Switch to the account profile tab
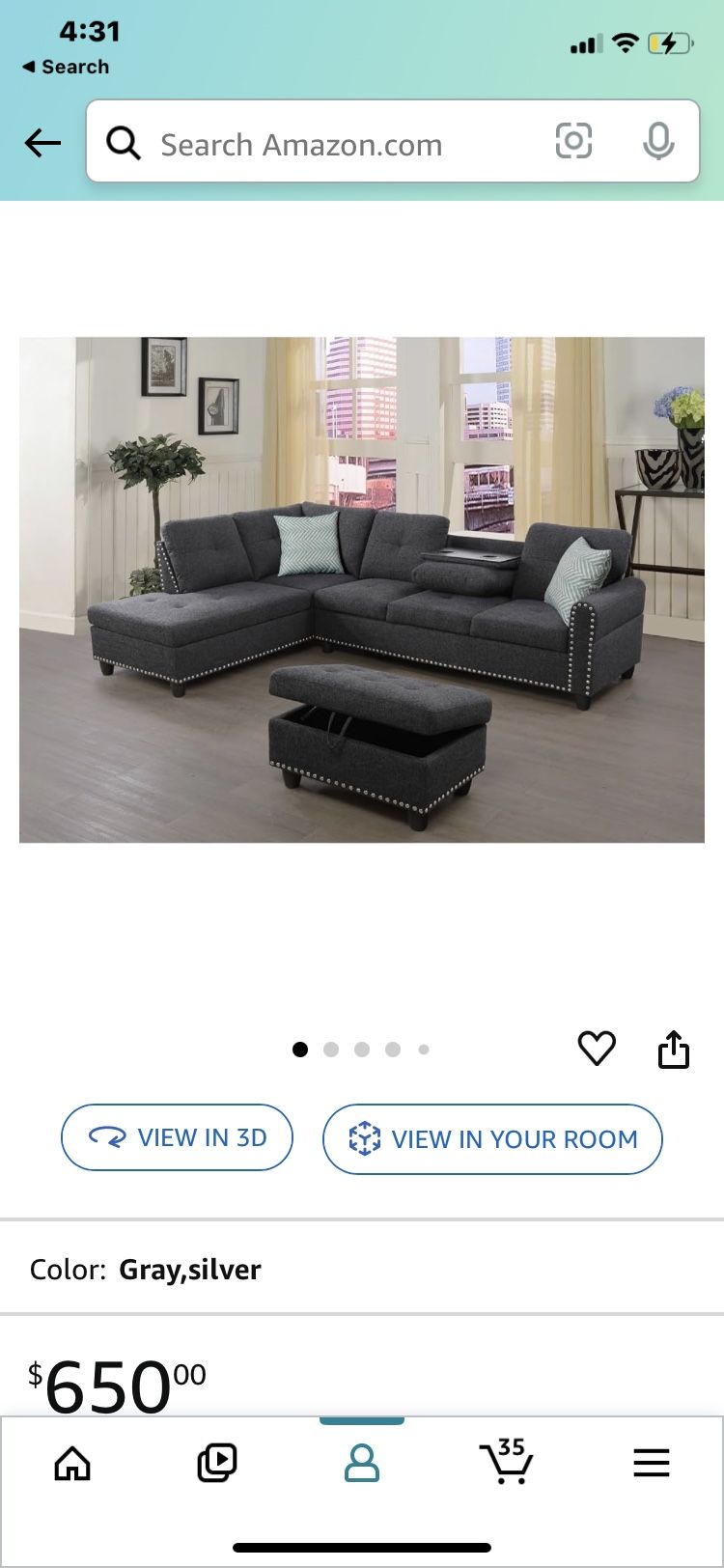 pyautogui.click(x=362, y=1463)
